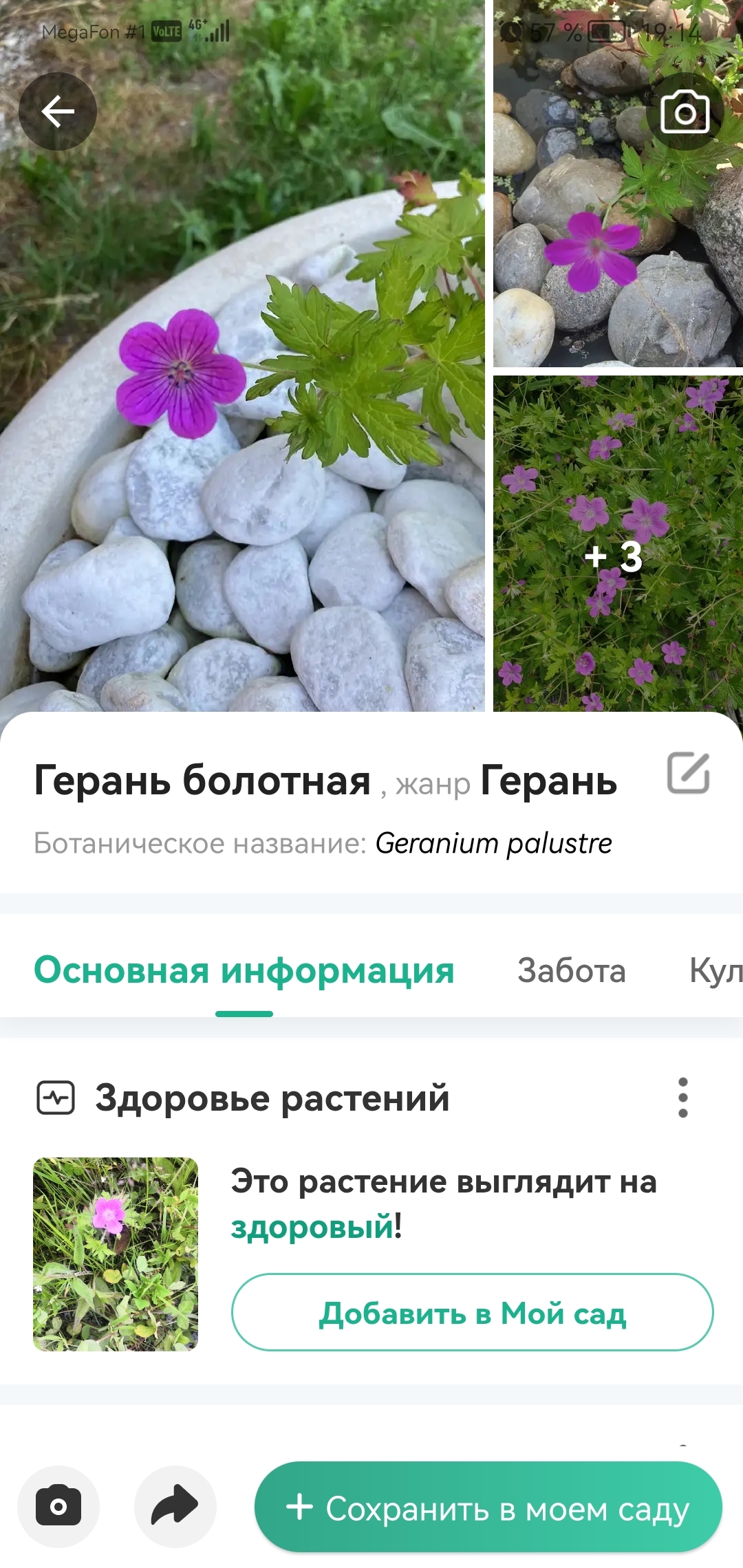The height and width of the screenshot is (1568, 743).
Task: Tap the Добавить в Мой сад button
Action: click(473, 1313)
